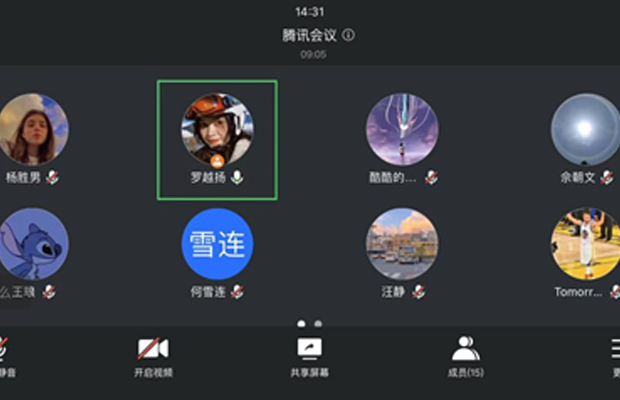
Task: Select participant 罗越扬's tile
Action: click(217, 139)
